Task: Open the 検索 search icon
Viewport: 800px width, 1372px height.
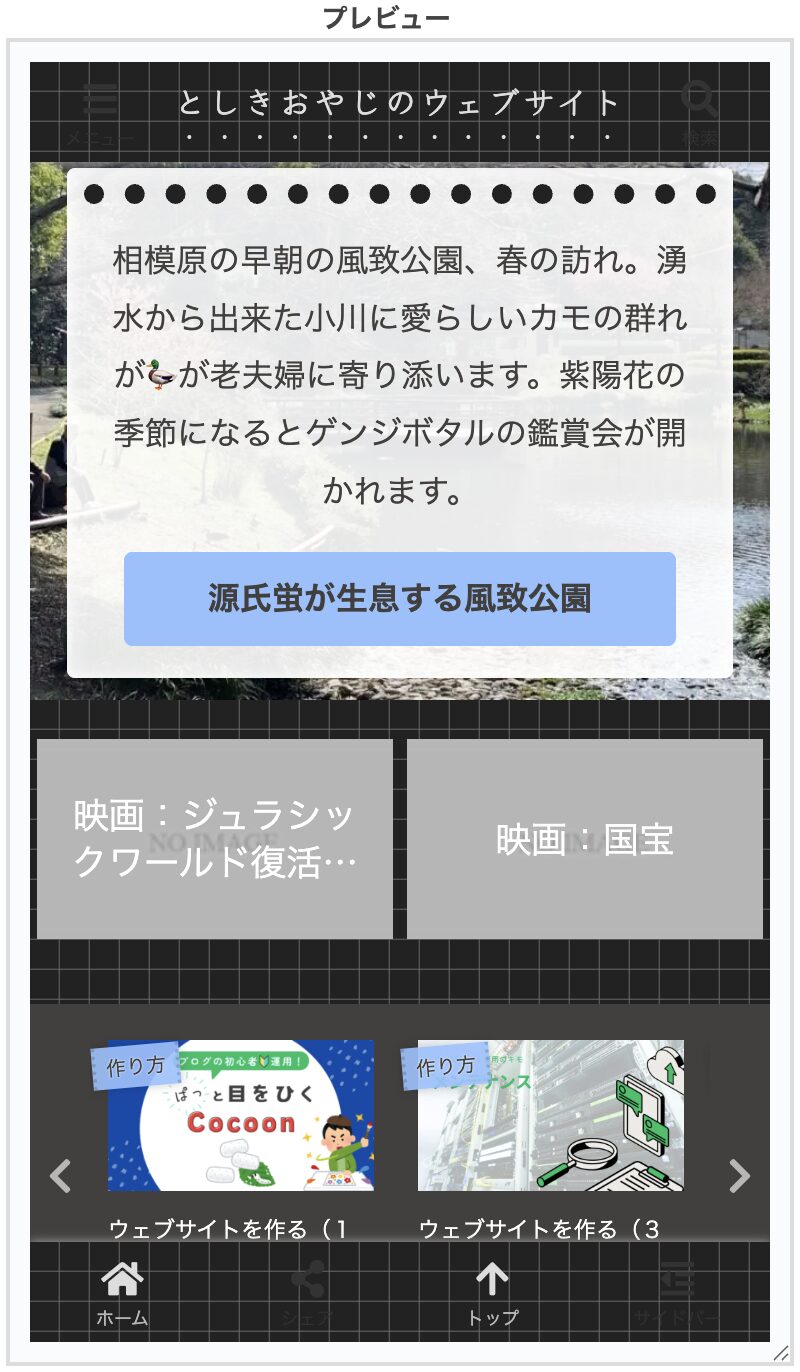Action: [x=699, y=112]
